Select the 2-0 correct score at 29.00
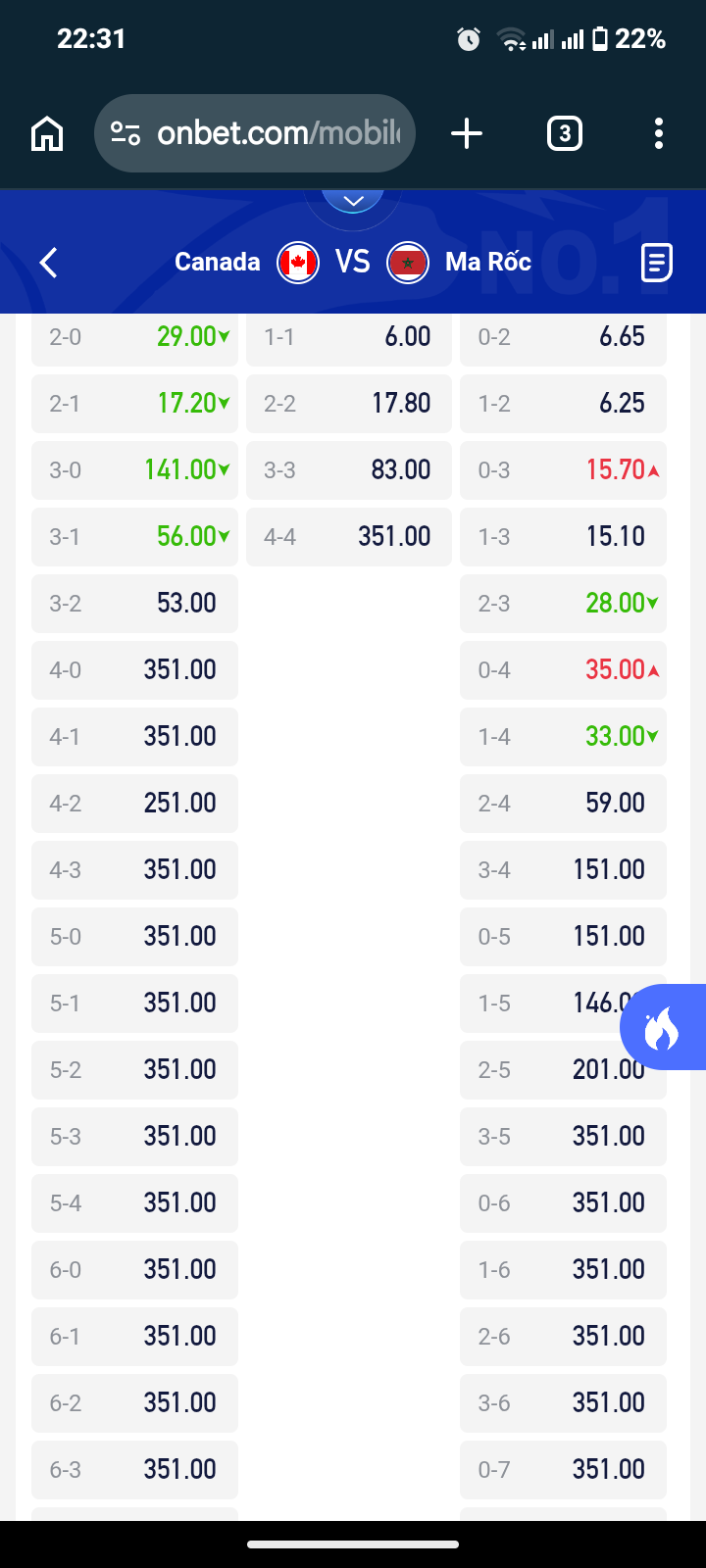 pyautogui.click(x=134, y=337)
